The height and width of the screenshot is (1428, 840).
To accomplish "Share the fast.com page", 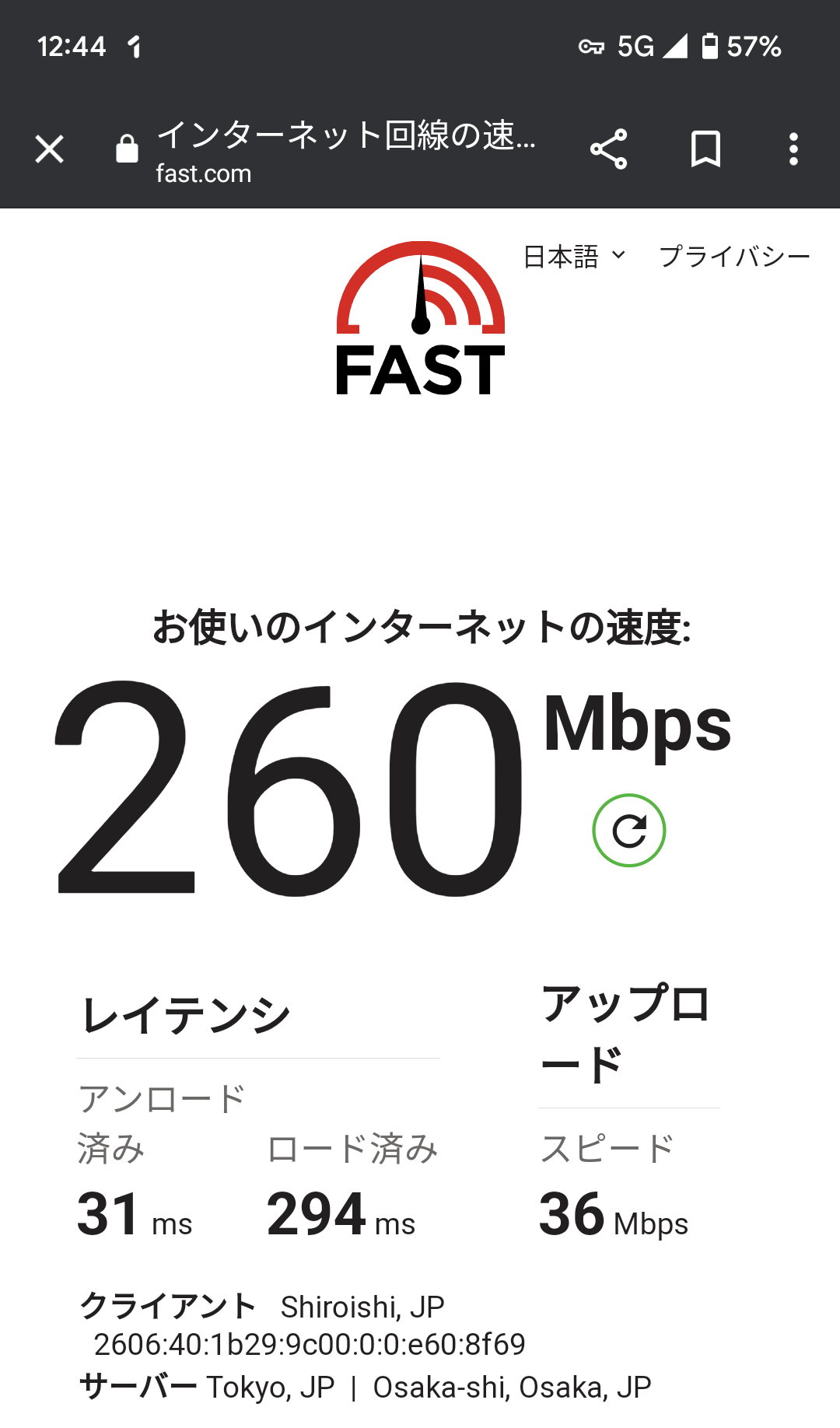I will point(608,149).
